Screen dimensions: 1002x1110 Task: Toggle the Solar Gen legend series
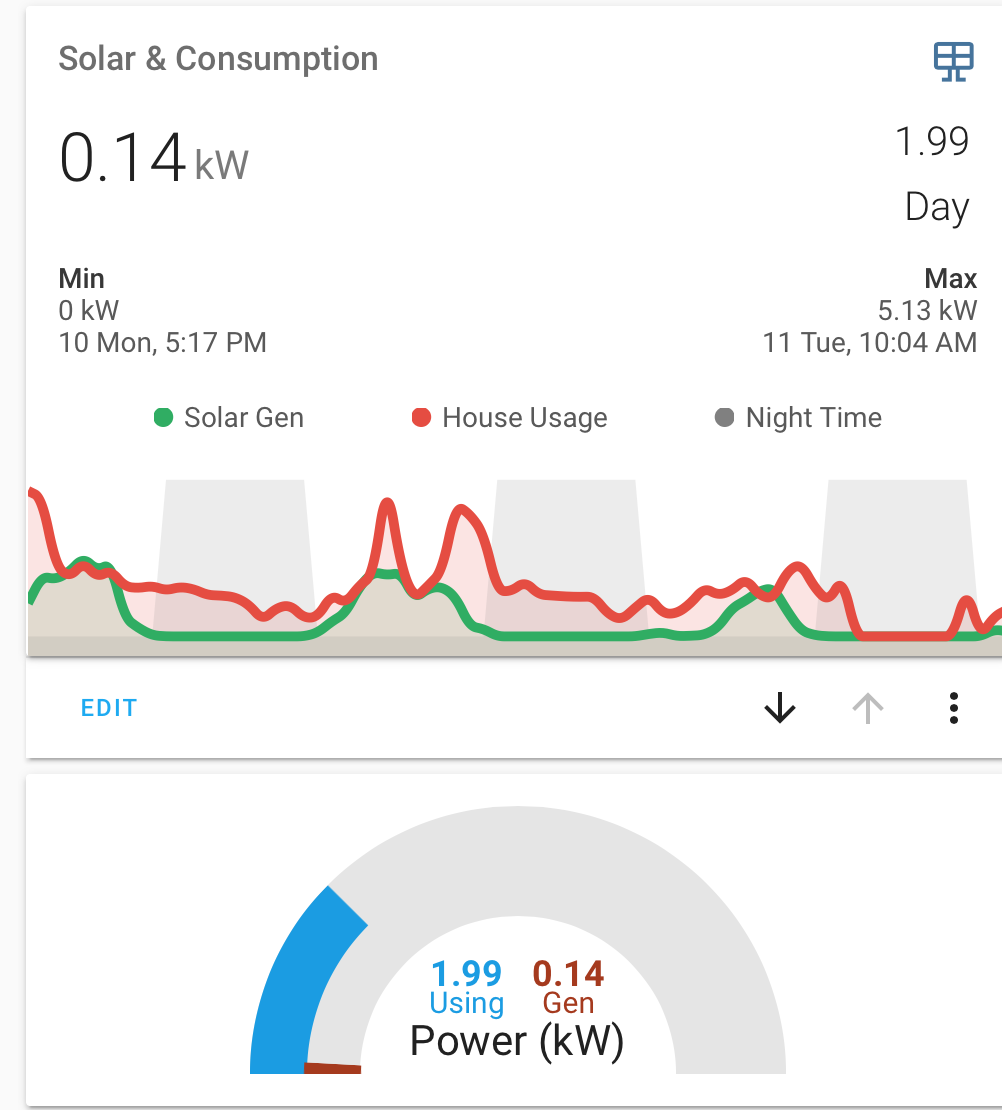pyautogui.click(x=229, y=418)
